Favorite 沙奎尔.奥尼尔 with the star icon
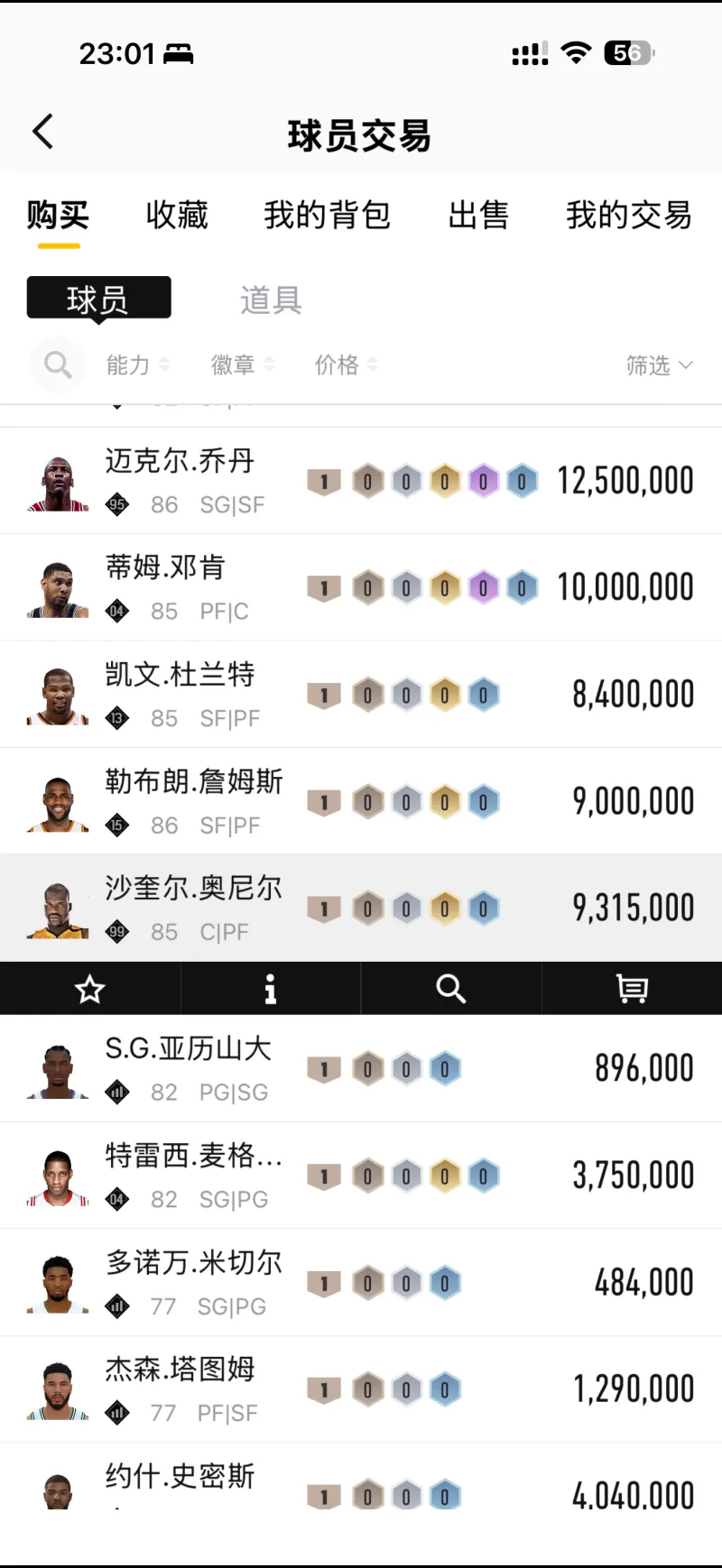Viewport: 722px width, 1568px height. 89,989
